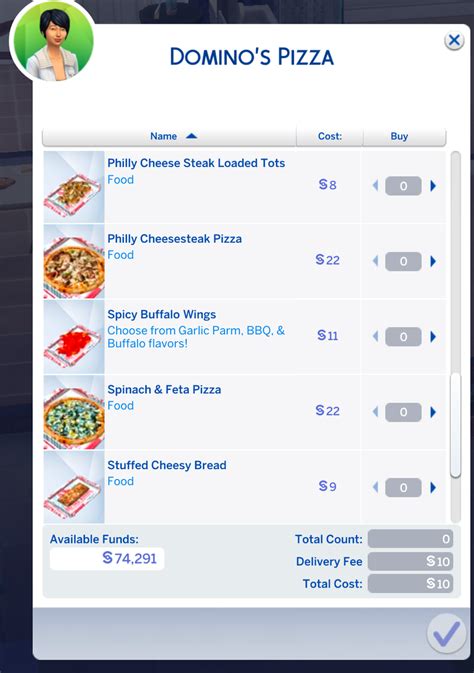Lower the Spinach & Feta Pizza quantity
The image size is (474, 673).
(x=375, y=412)
